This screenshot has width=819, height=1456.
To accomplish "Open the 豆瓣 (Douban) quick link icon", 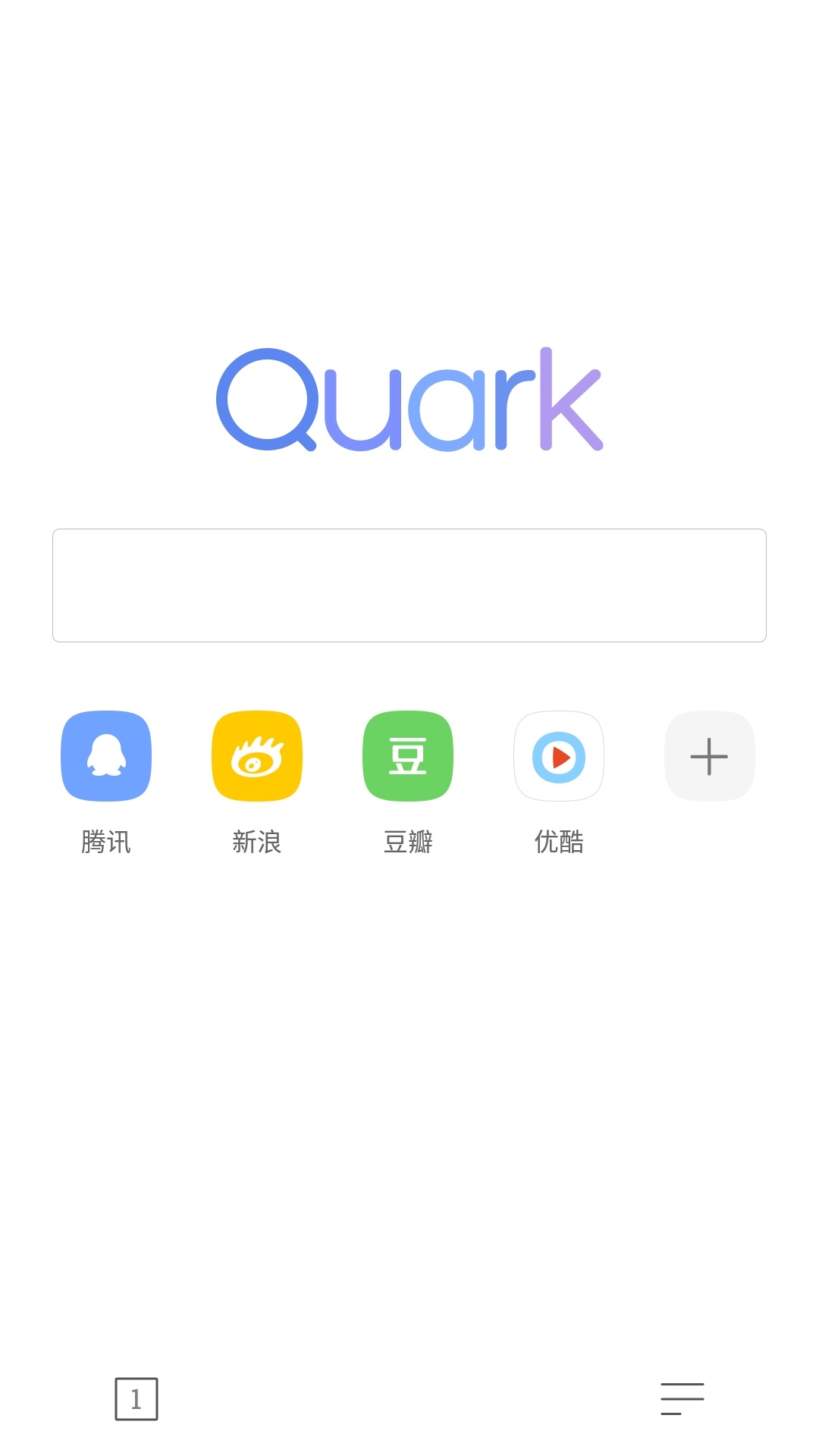I will (x=407, y=755).
